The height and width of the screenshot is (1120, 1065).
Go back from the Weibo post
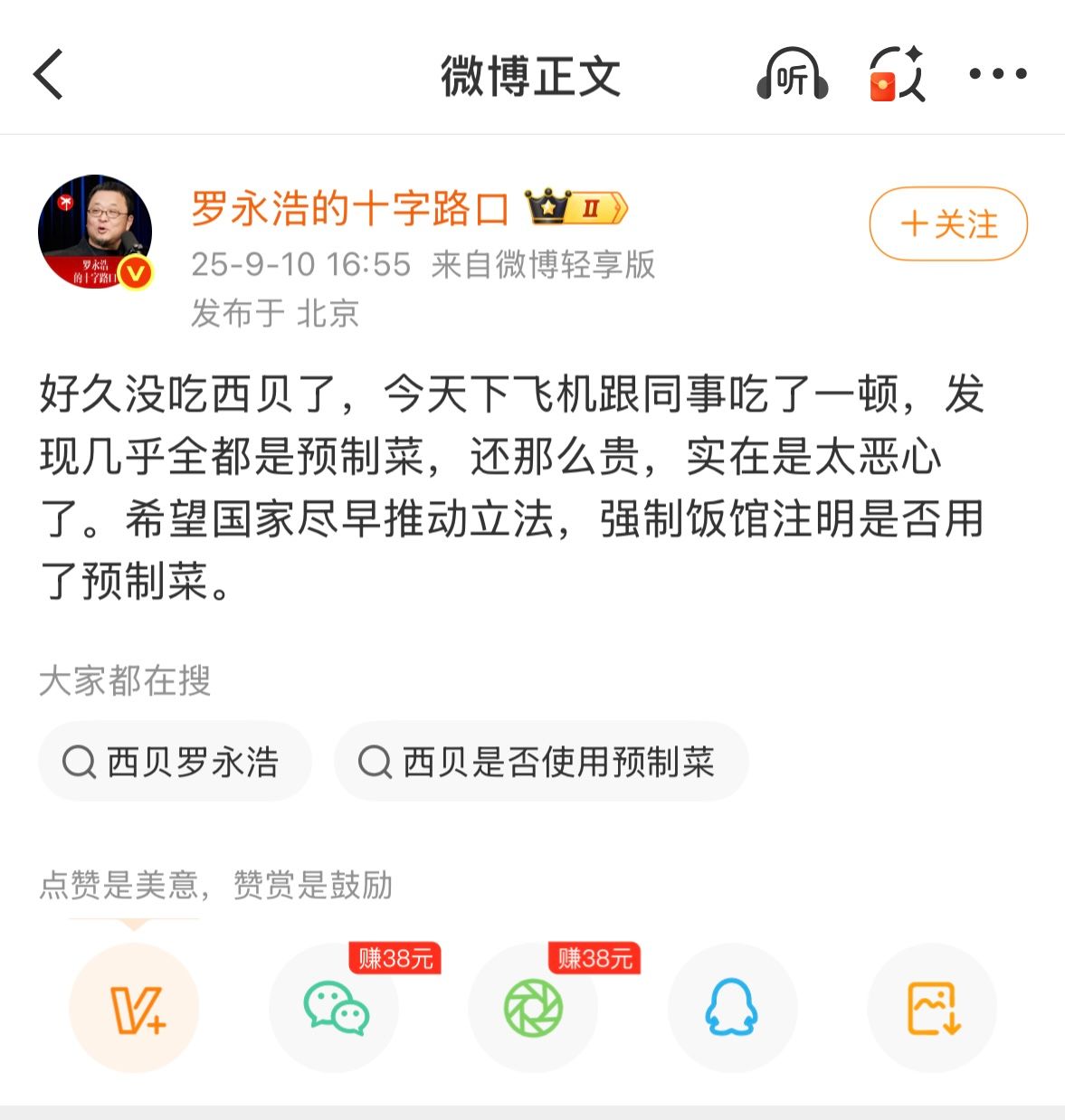click(49, 74)
